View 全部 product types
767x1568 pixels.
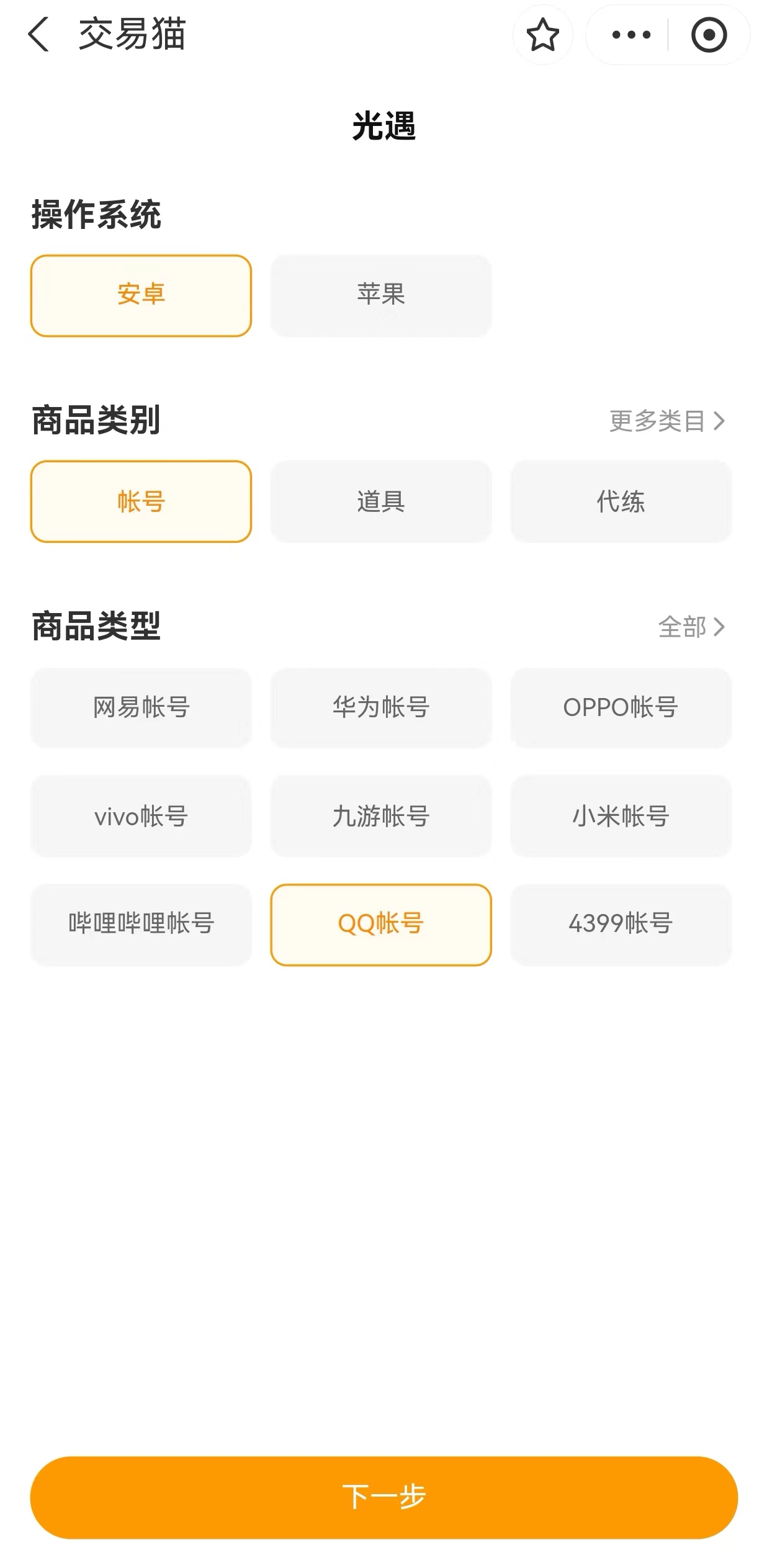pyautogui.click(x=691, y=627)
